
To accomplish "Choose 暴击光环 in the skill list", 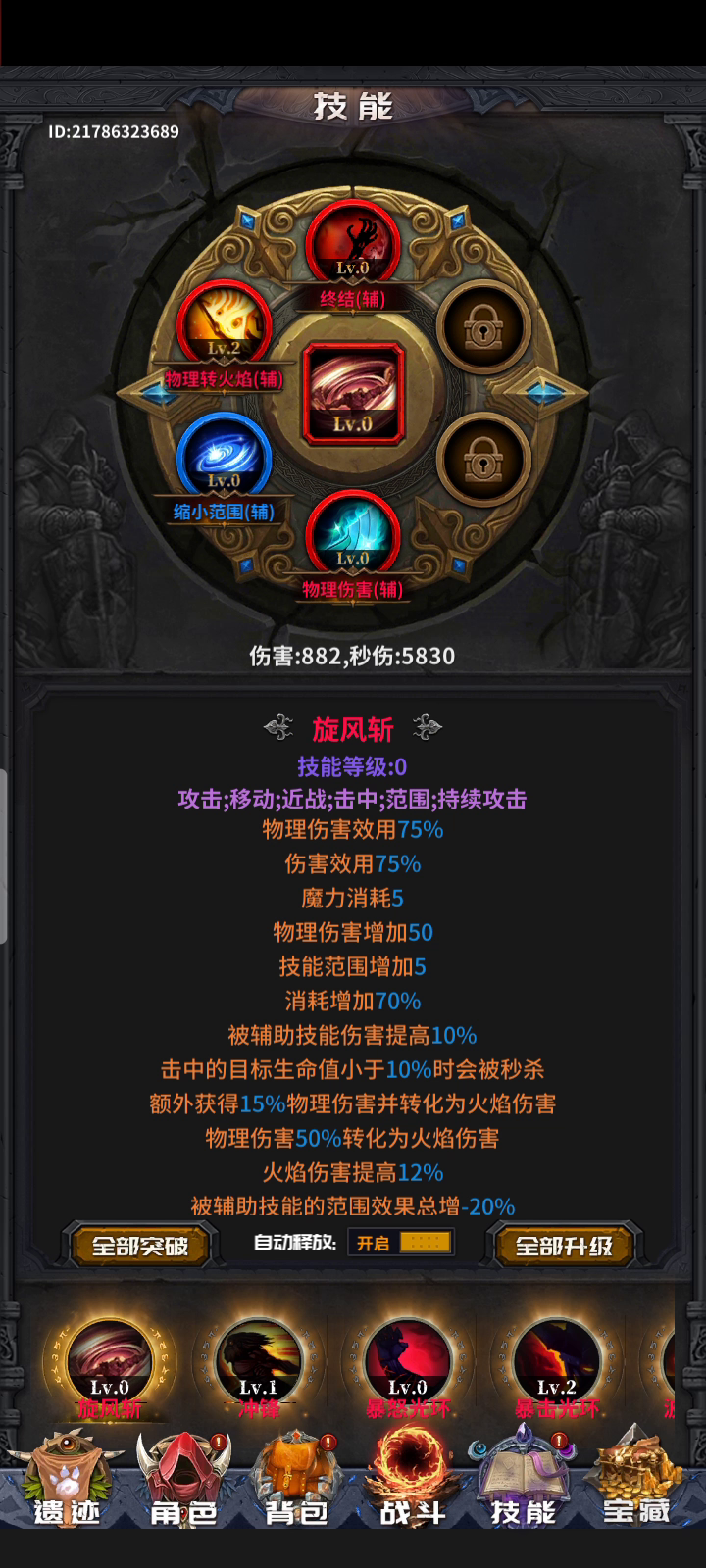I will pos(556,1368).
